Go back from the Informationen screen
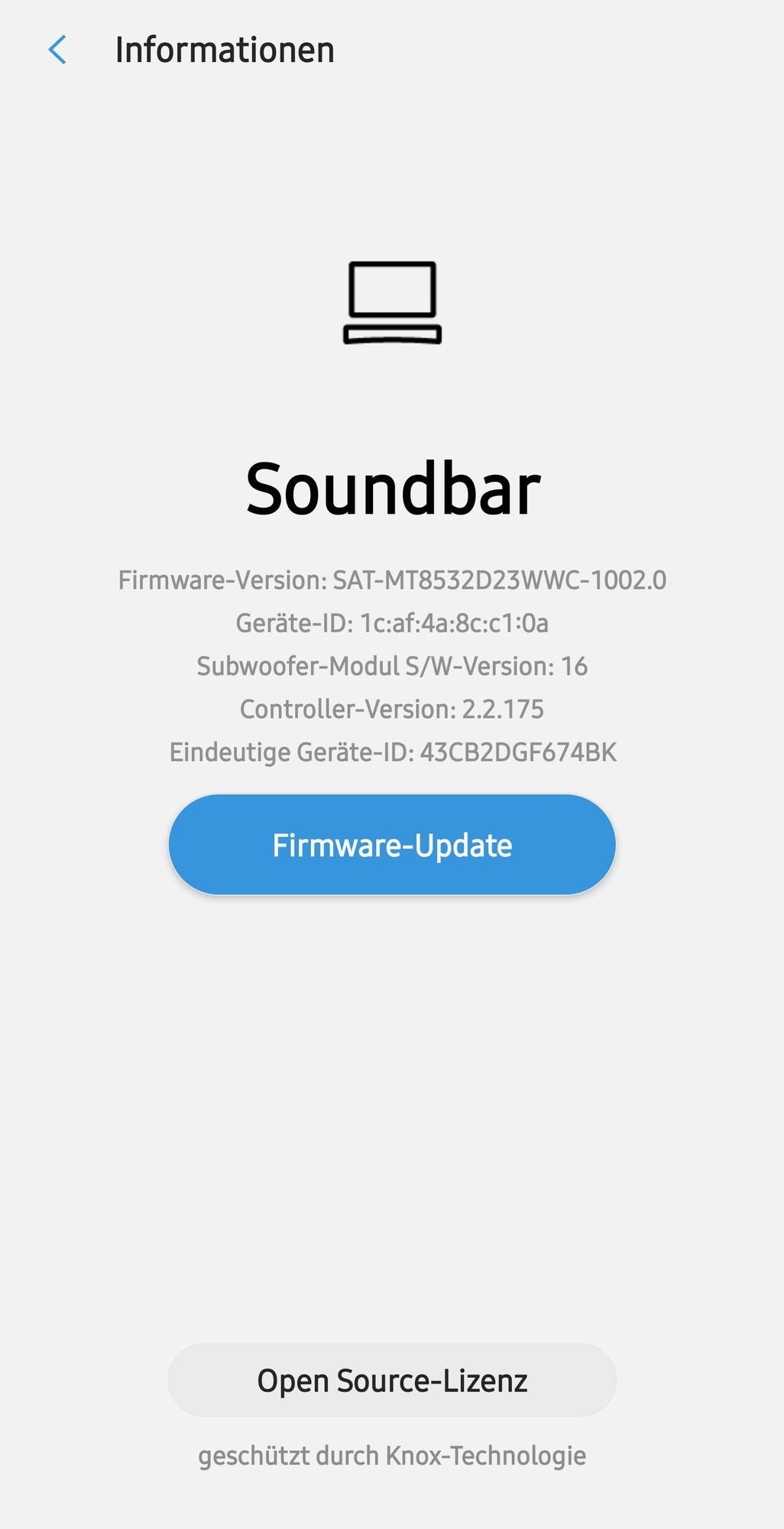The image size is (784, 1529). pyautogui.click(x=57, y=50)
